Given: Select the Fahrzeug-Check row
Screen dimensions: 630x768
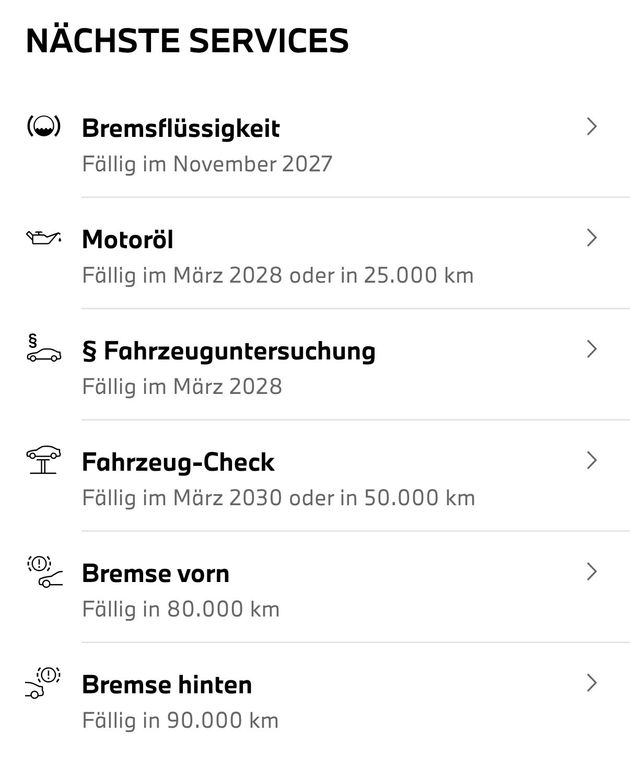Looking at the screenshot, I should [x=315, y=478].
